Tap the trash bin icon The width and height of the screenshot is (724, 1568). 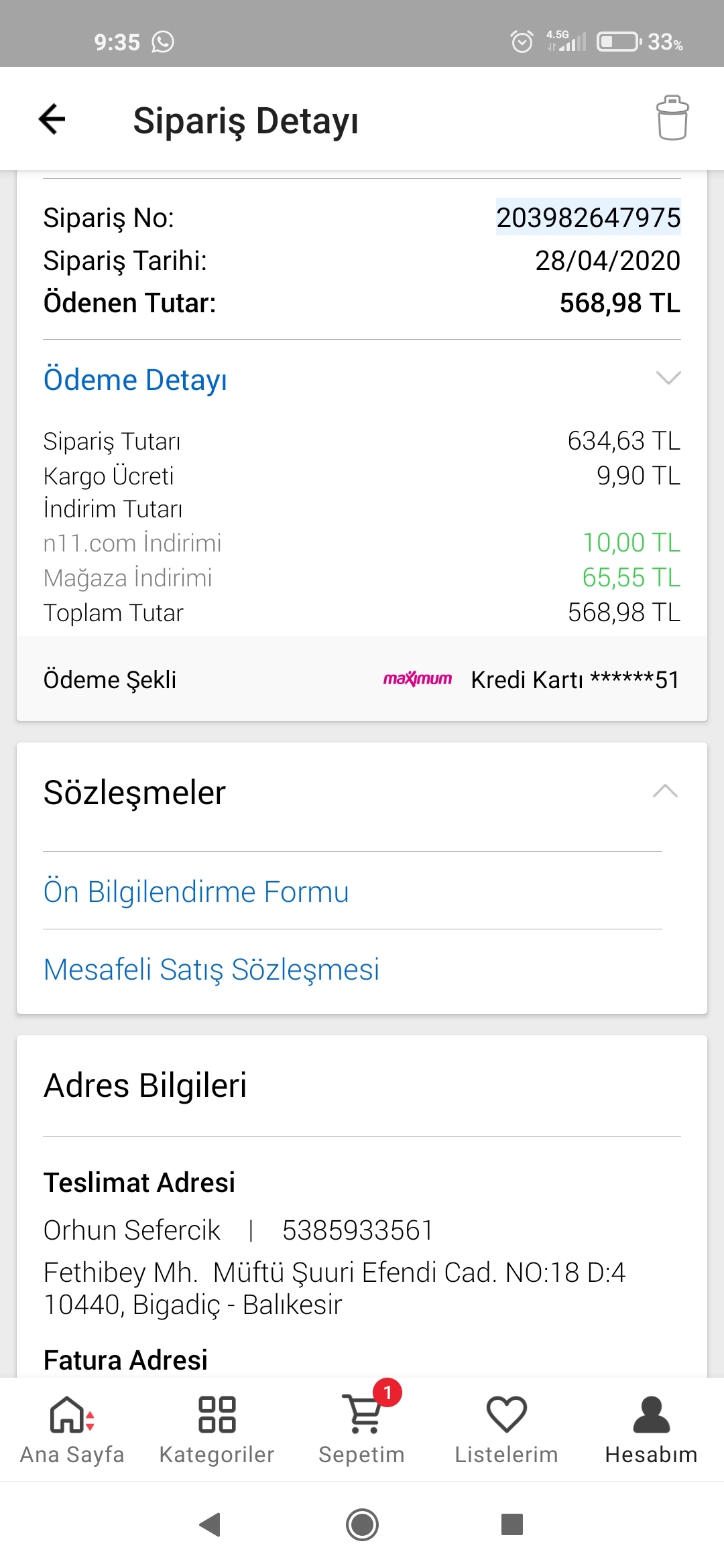pos(672,119)
